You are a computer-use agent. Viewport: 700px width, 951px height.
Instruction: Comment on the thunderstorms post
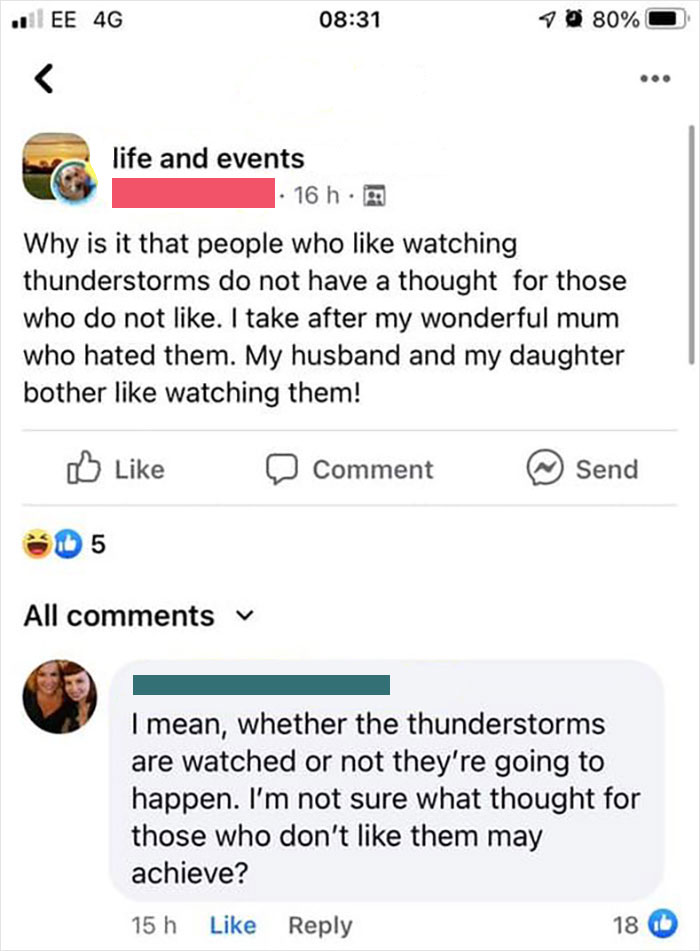[x=349, y=469]
